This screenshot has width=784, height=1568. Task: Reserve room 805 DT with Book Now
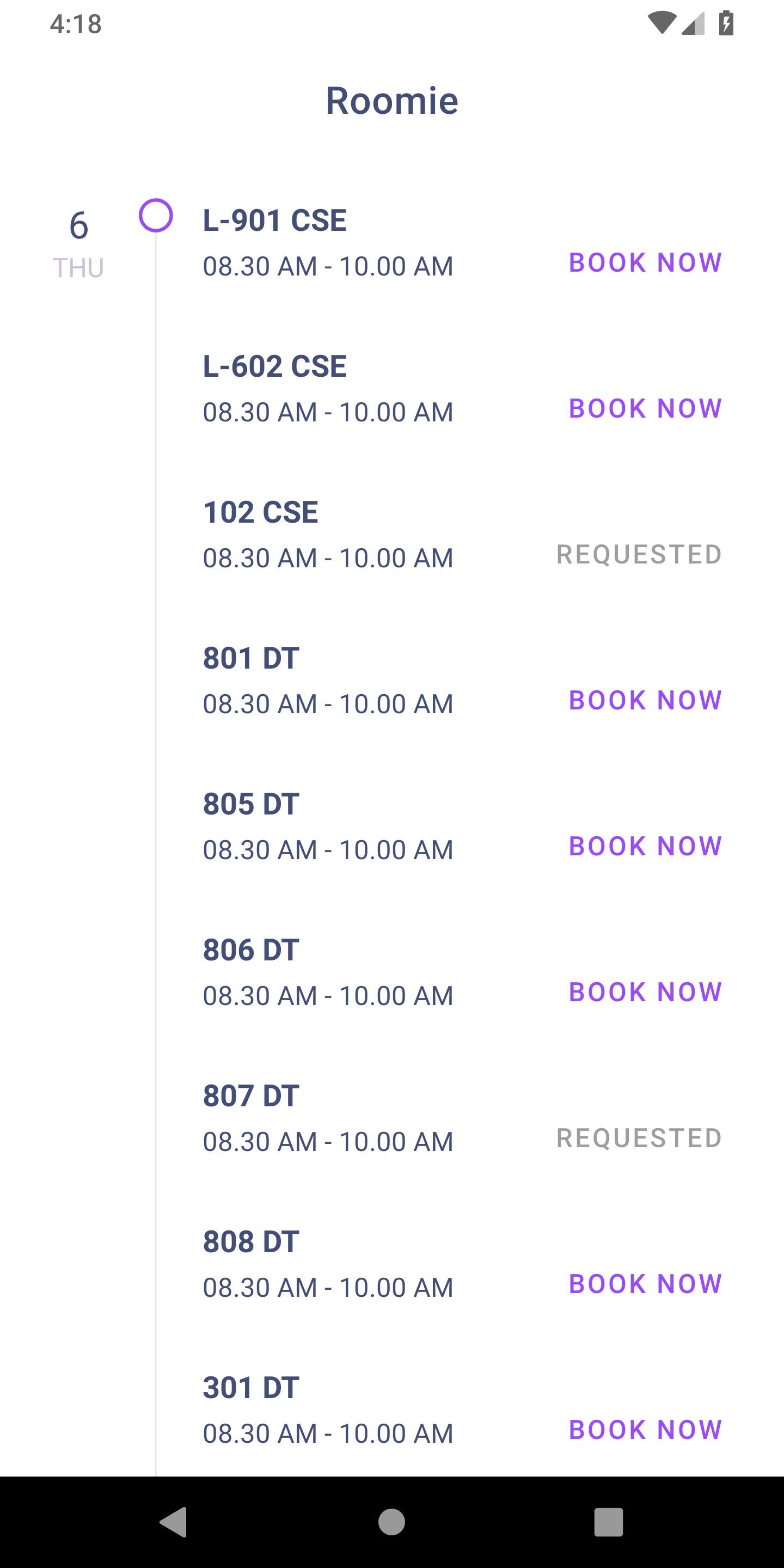pos(645,846)
